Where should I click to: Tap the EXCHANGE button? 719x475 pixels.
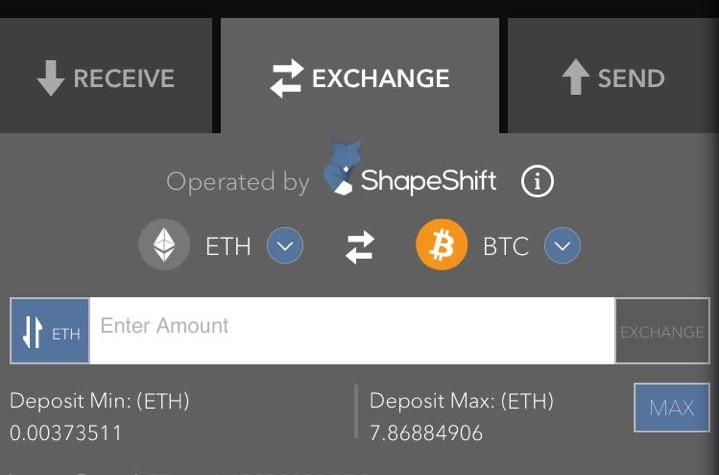point(661,331)
